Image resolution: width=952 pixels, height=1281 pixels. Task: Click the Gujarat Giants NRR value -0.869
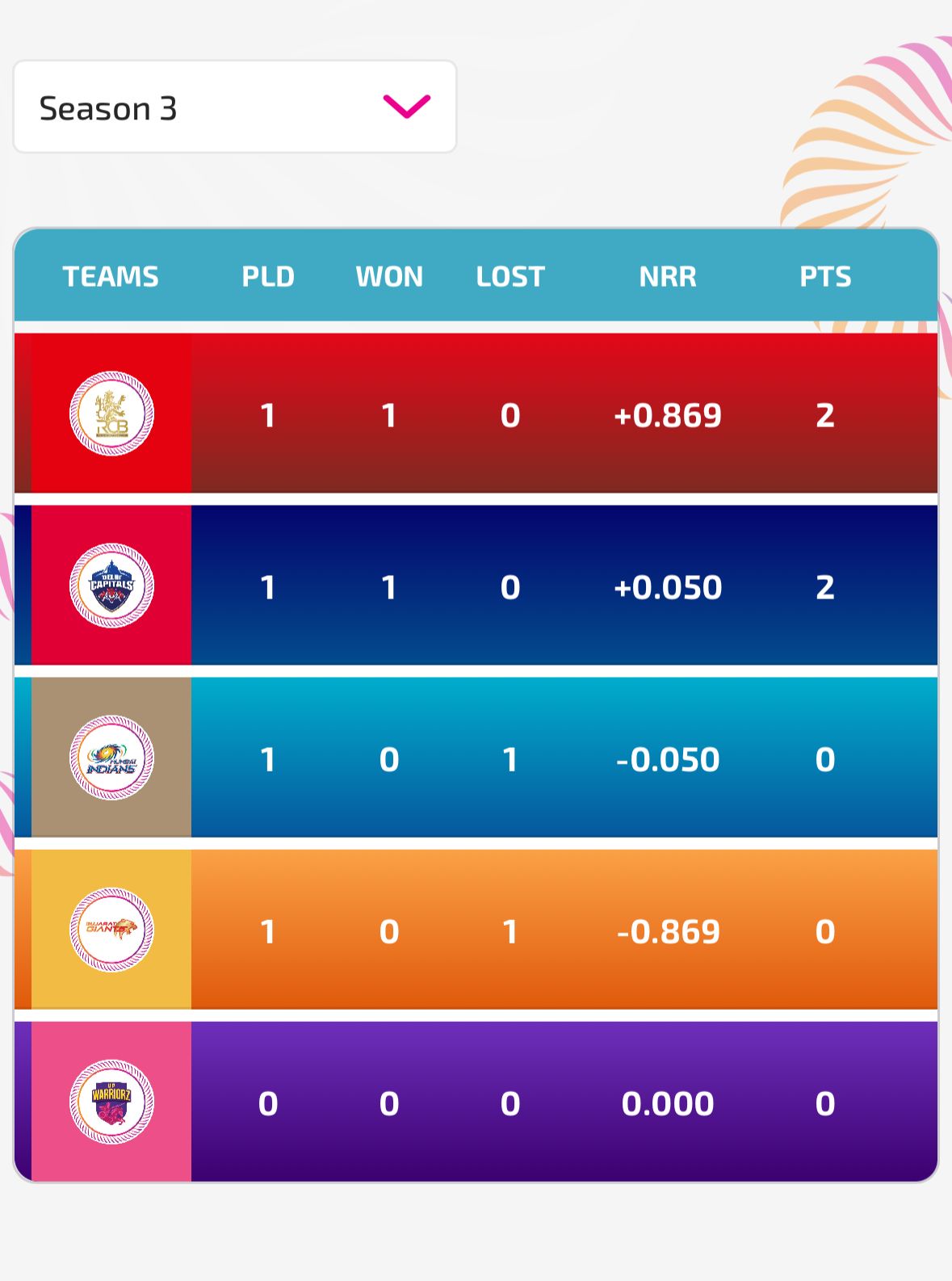click(668, 930)
